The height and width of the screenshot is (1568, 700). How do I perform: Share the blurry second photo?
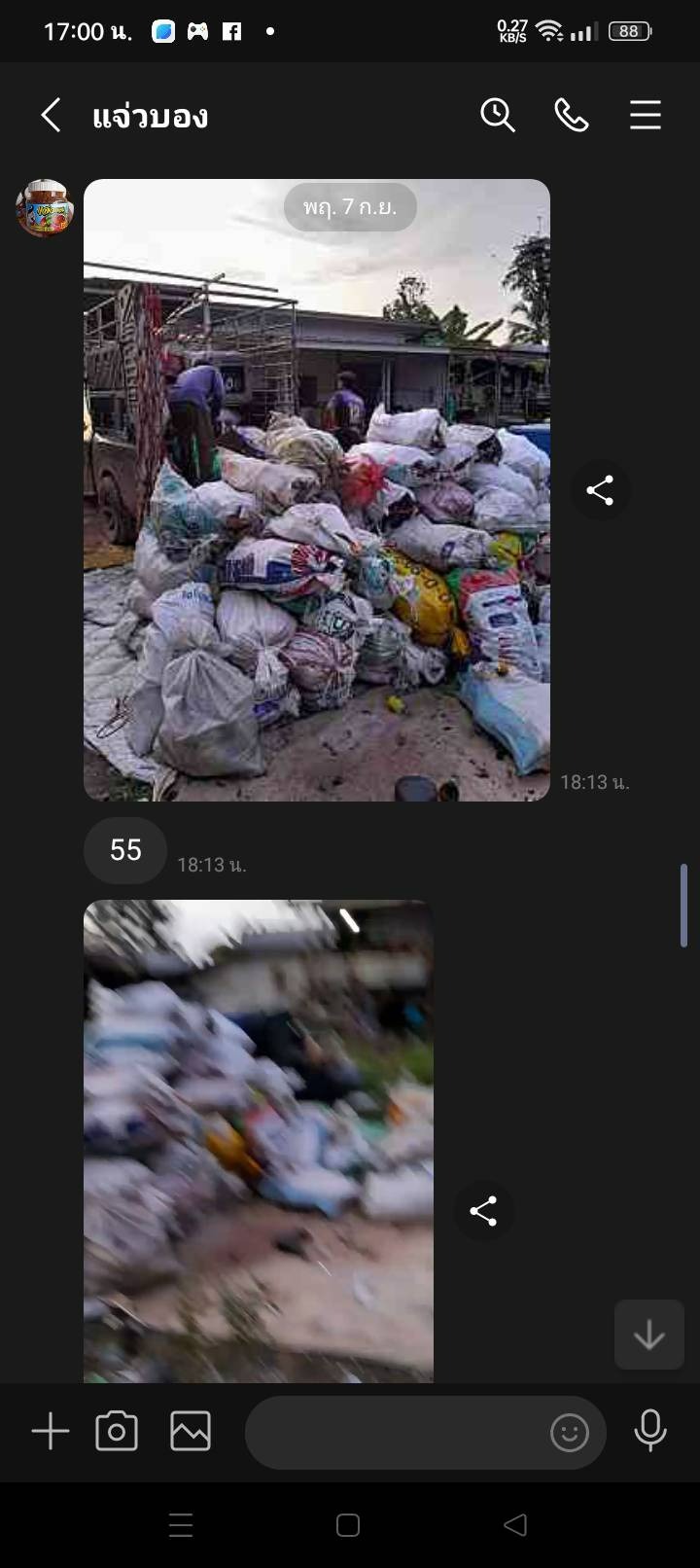483,1211
